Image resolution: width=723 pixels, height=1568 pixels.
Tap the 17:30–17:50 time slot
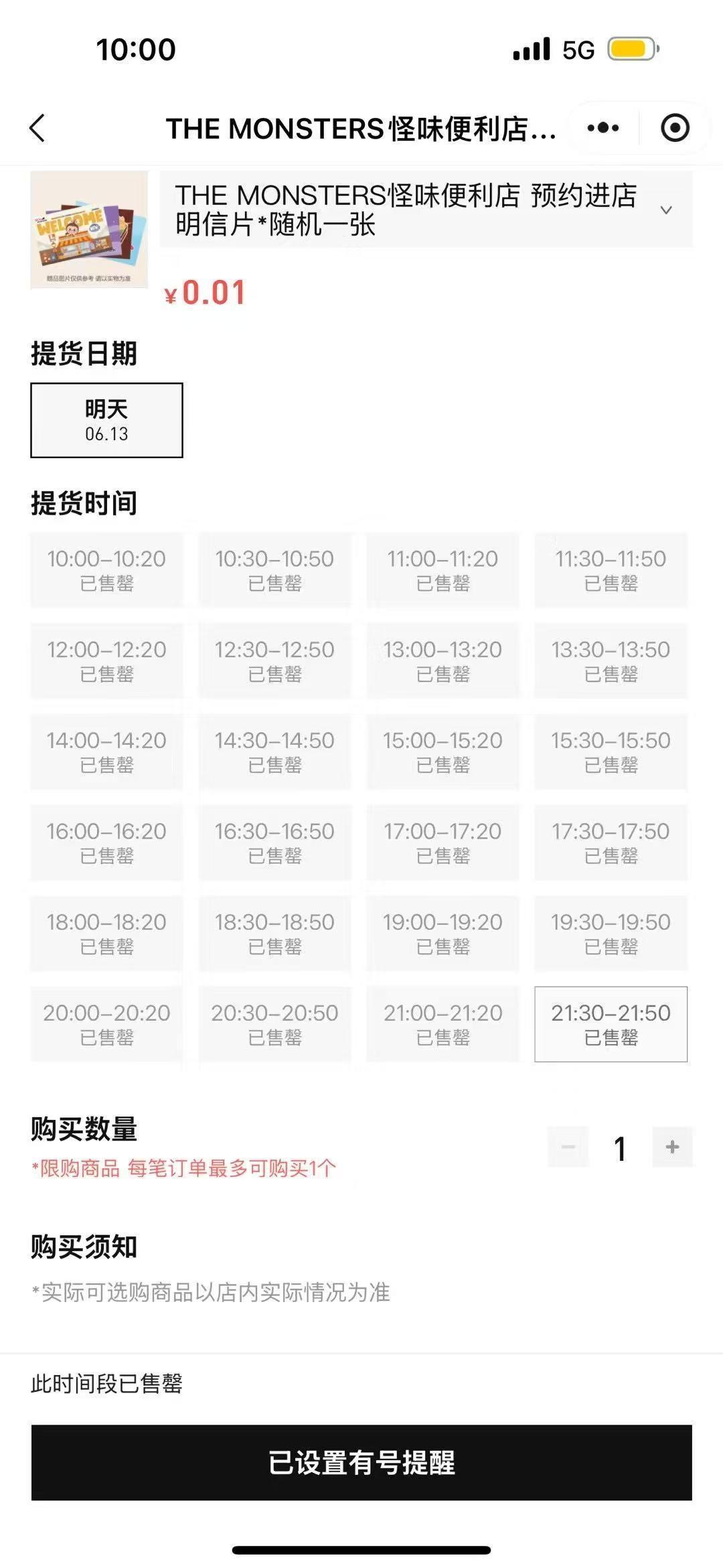611,843
